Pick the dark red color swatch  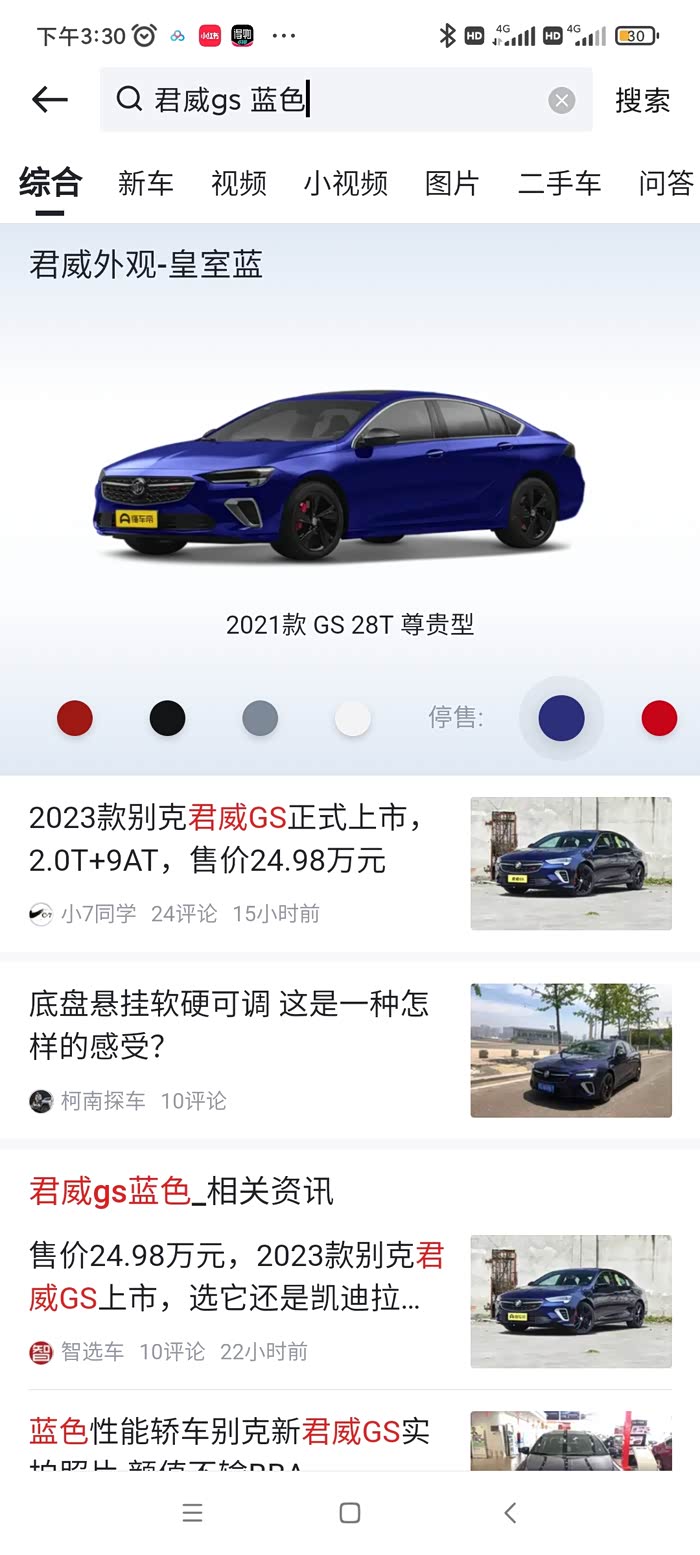[x=75, y=718]
